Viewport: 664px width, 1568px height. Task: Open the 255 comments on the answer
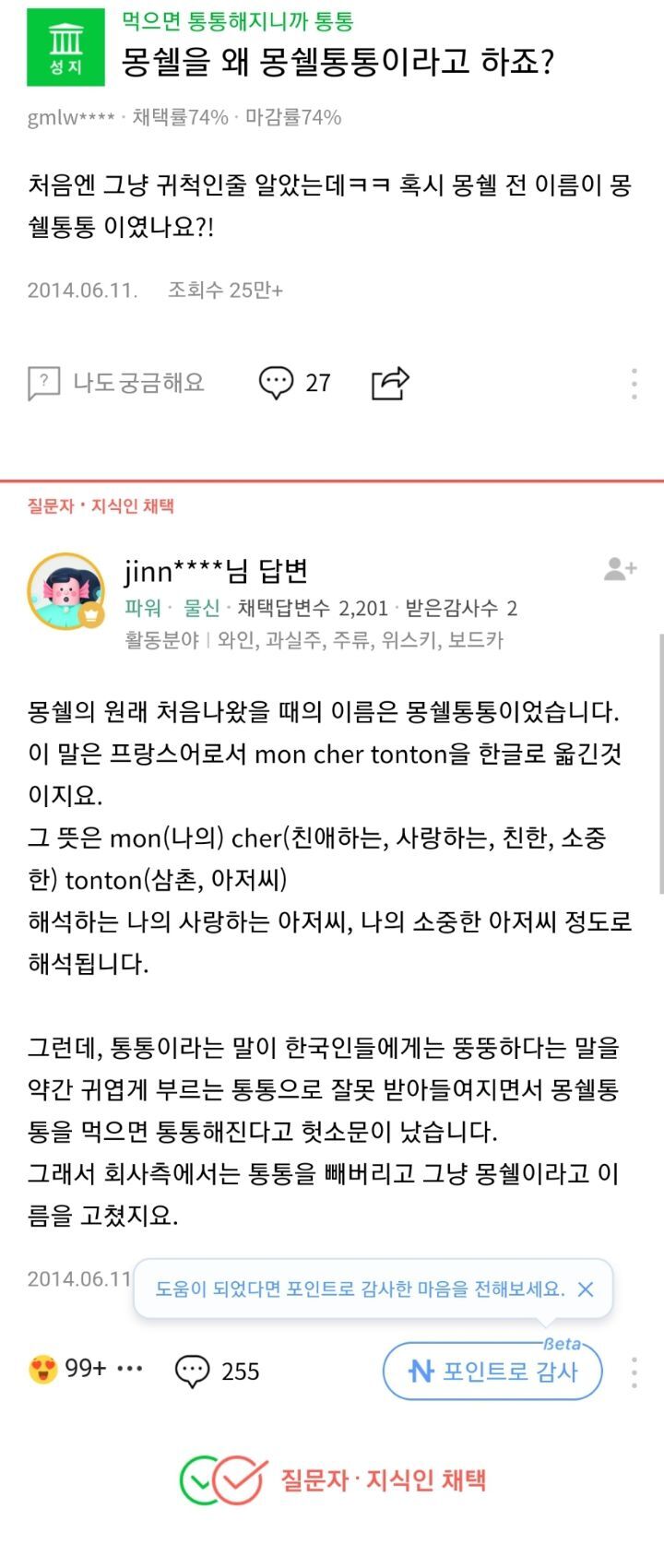tap(217, 1372)
